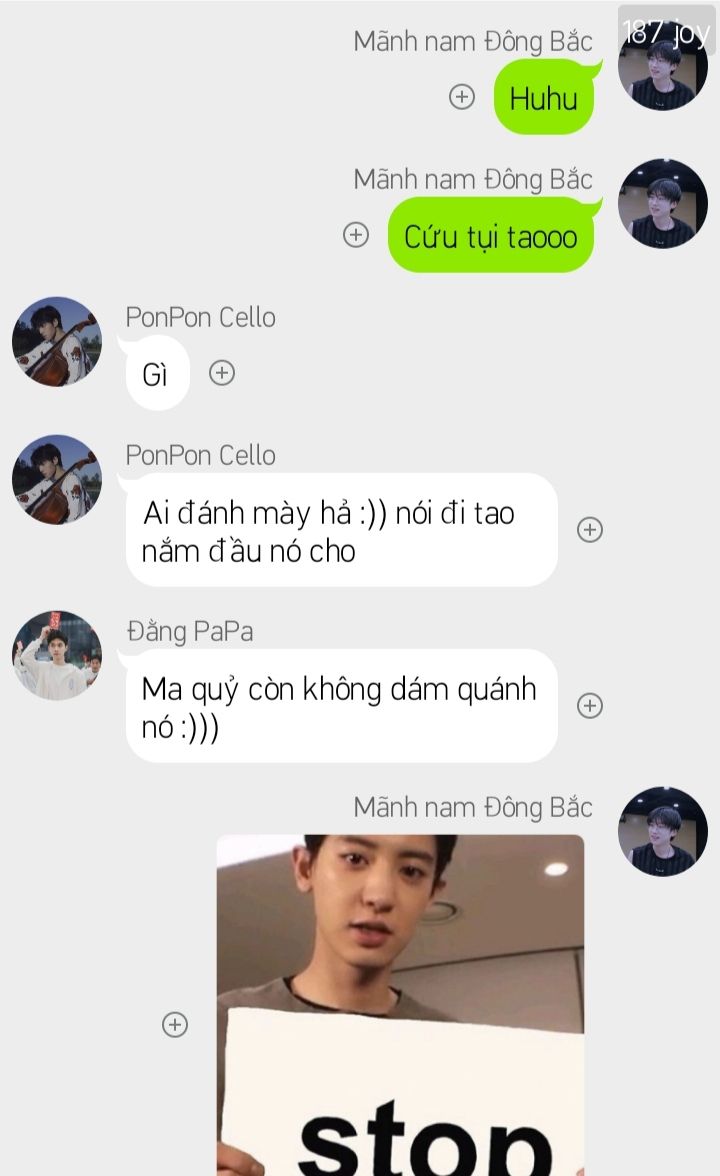Open Mãnh nam Đông Bắc's avatar near "Cứu tụi taooo"
The width and height of the screenshot is (720, 1176).
coord(663,203)
